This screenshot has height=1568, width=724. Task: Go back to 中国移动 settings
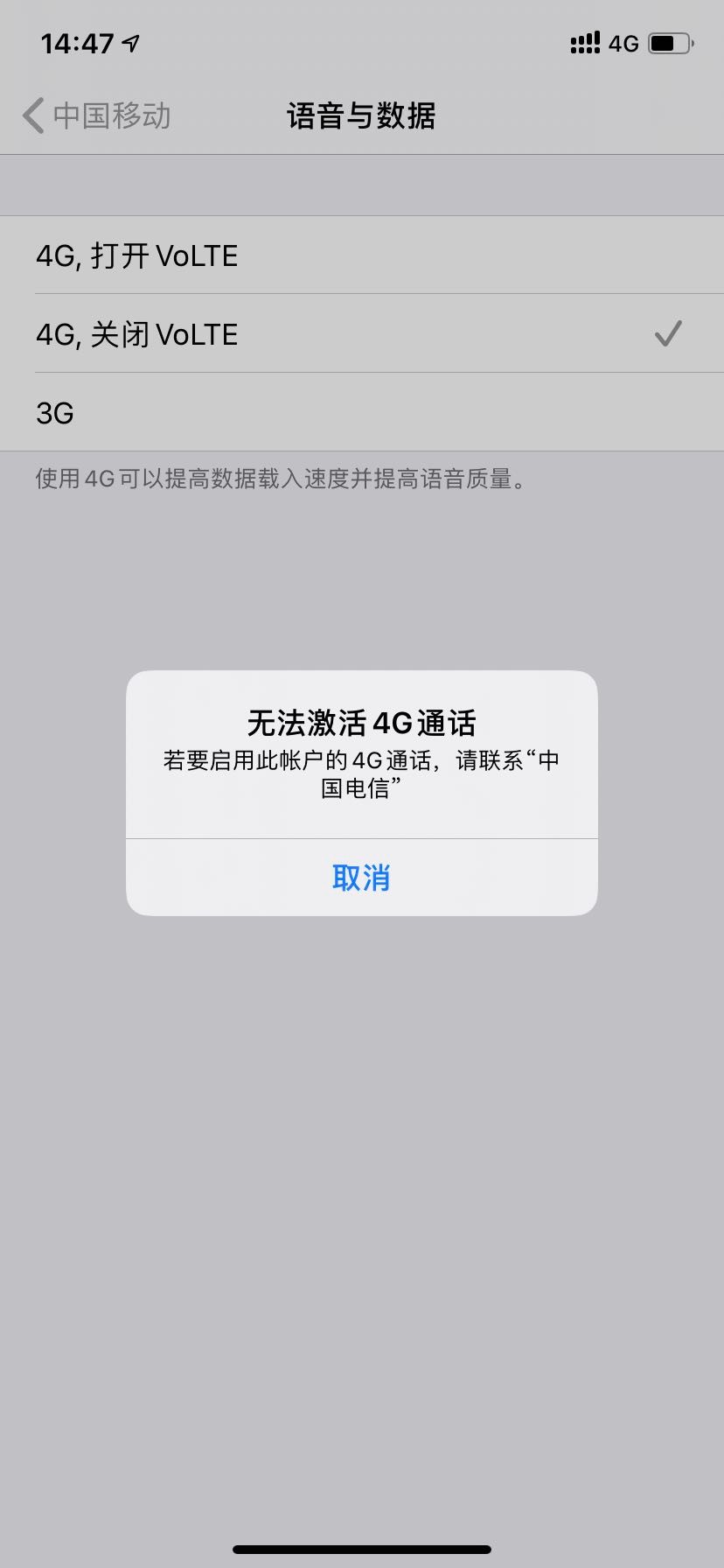(96, 115)
